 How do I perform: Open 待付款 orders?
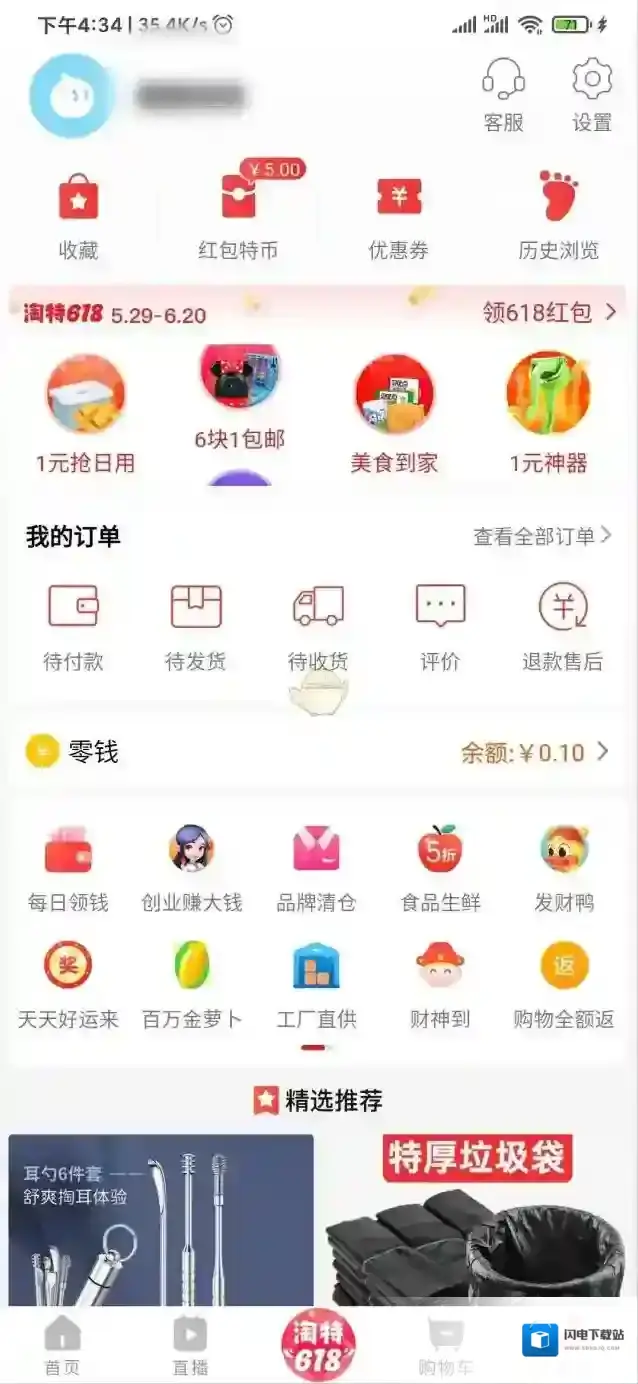[x=73, y=625]
